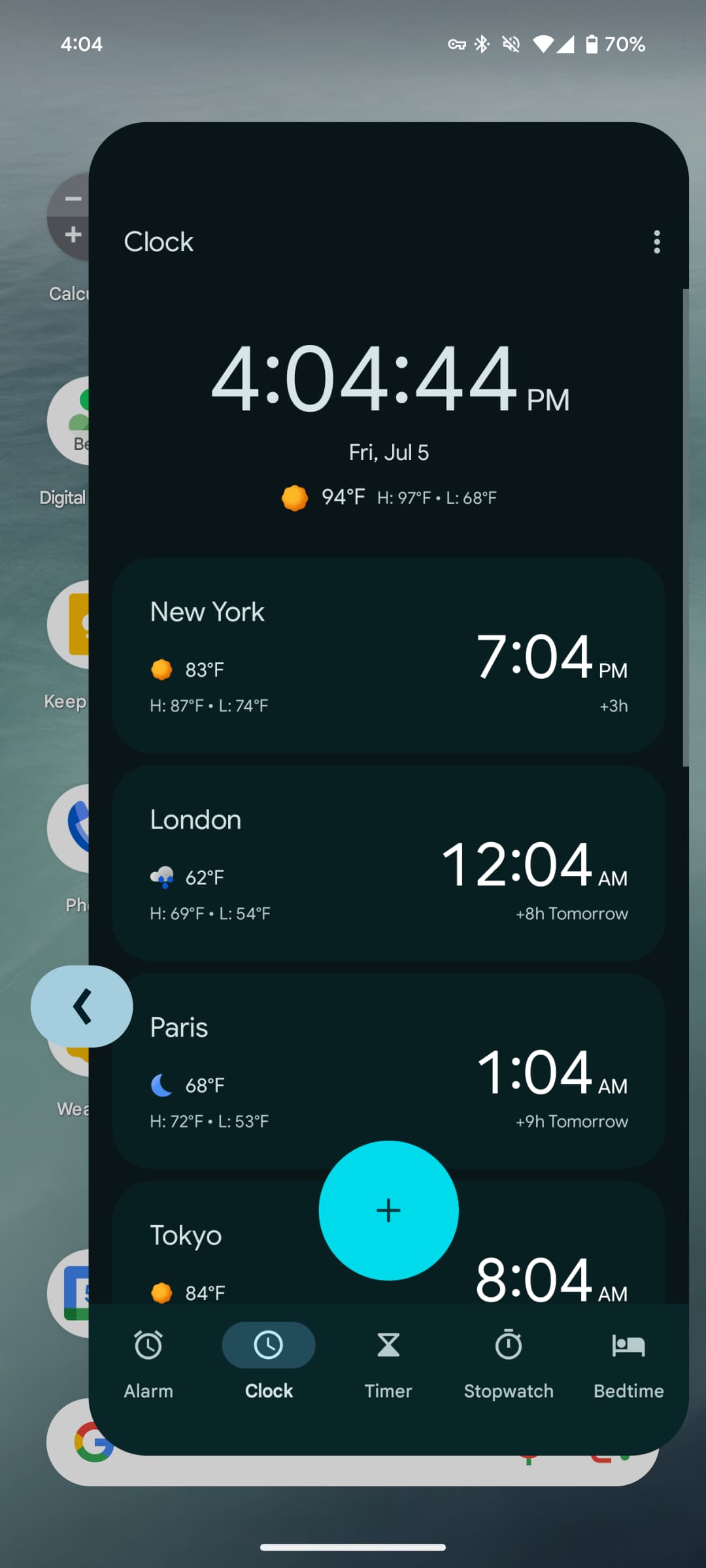Switch to the Bedtime tab
Screen dimensions: 706x1568
coord(628,1362)
